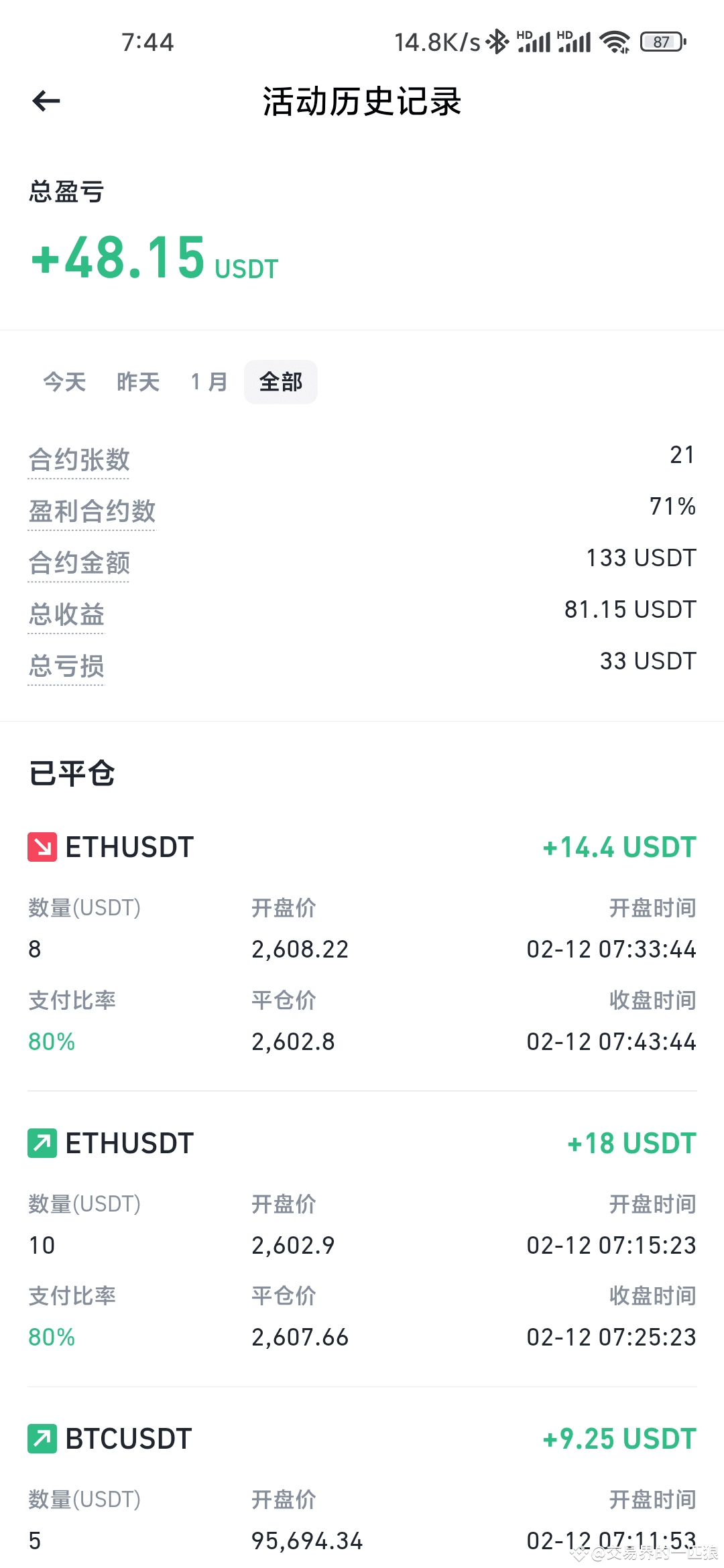Open the ETHUSDT +18 USDT closed position

coord(362,1239)
